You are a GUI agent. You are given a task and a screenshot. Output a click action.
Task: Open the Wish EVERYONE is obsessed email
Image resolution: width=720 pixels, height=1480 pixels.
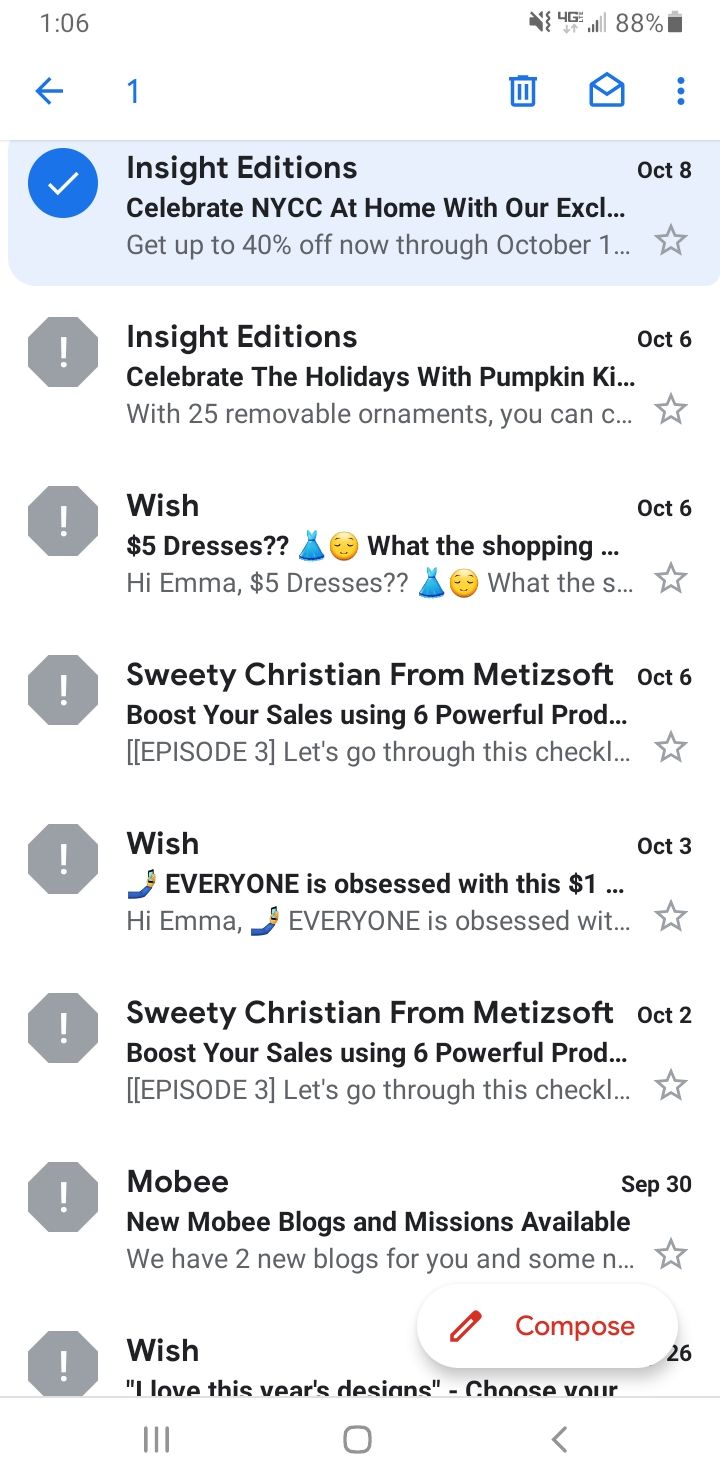[x=380, y=880]
